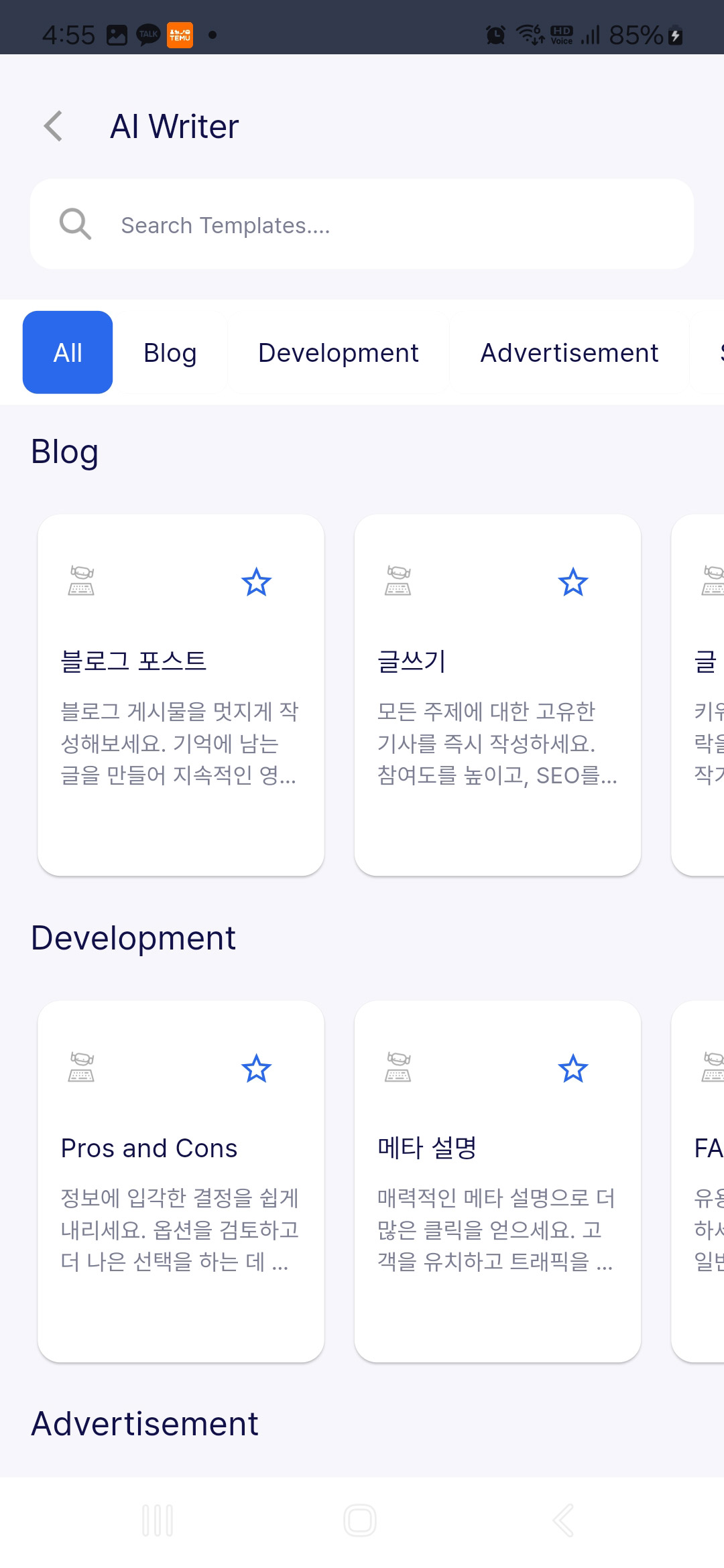The height and width of the screenshot is (1568, 724).
Task: Star the 글쓰기 template
Action: coord(572,582)
